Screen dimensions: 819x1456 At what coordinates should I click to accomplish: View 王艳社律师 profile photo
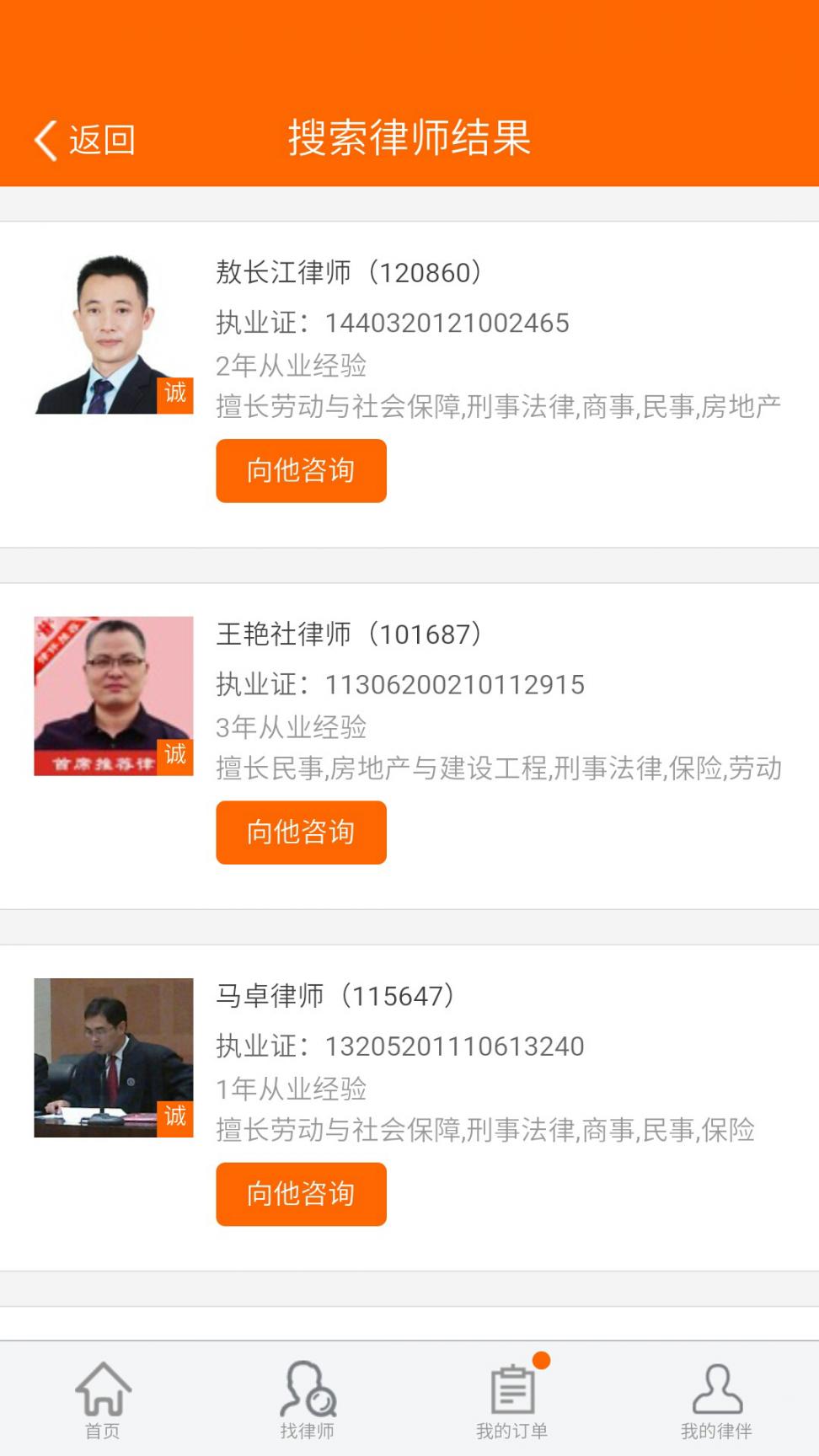[114, 696]
